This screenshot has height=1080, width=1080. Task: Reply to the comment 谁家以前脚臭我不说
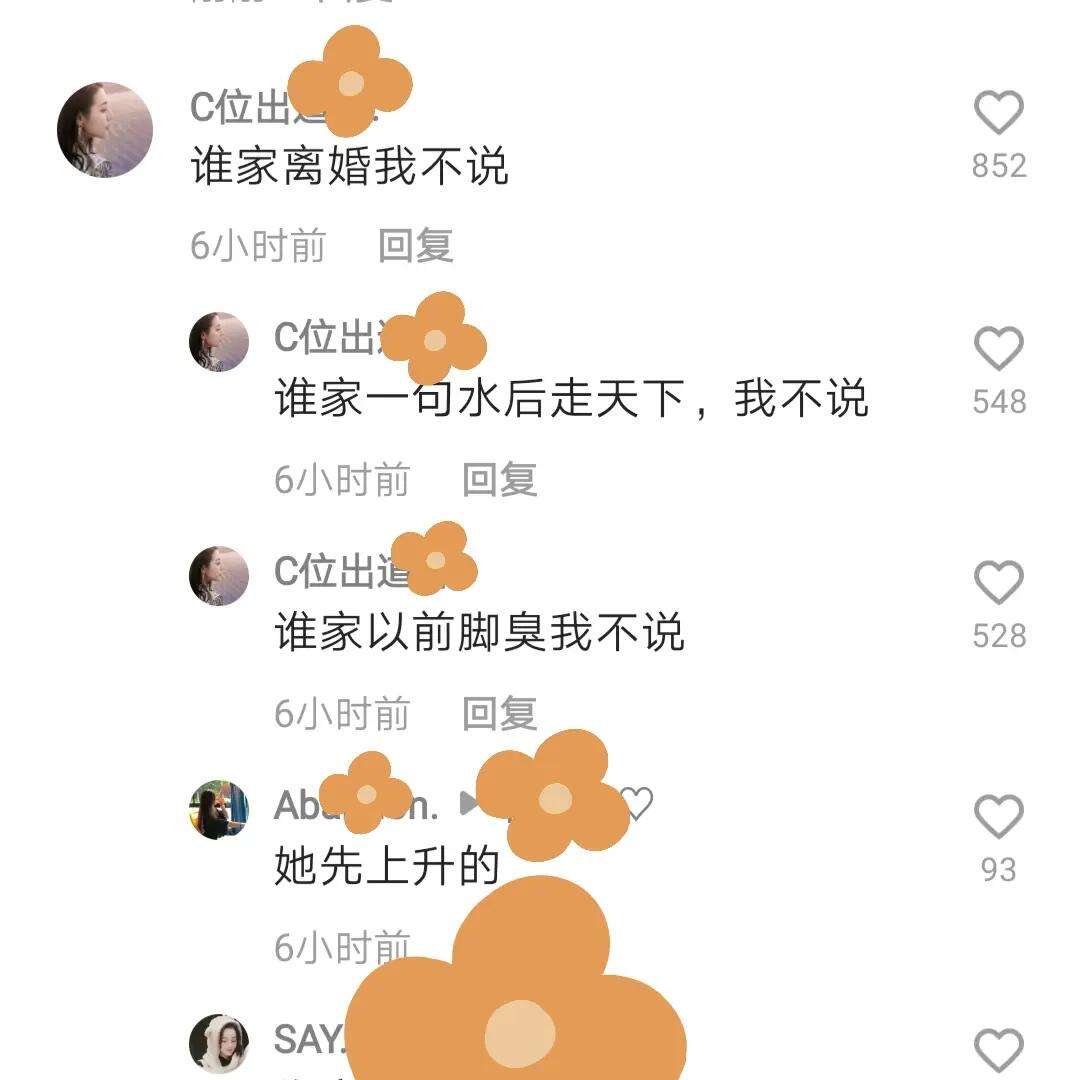click(500, 714)
